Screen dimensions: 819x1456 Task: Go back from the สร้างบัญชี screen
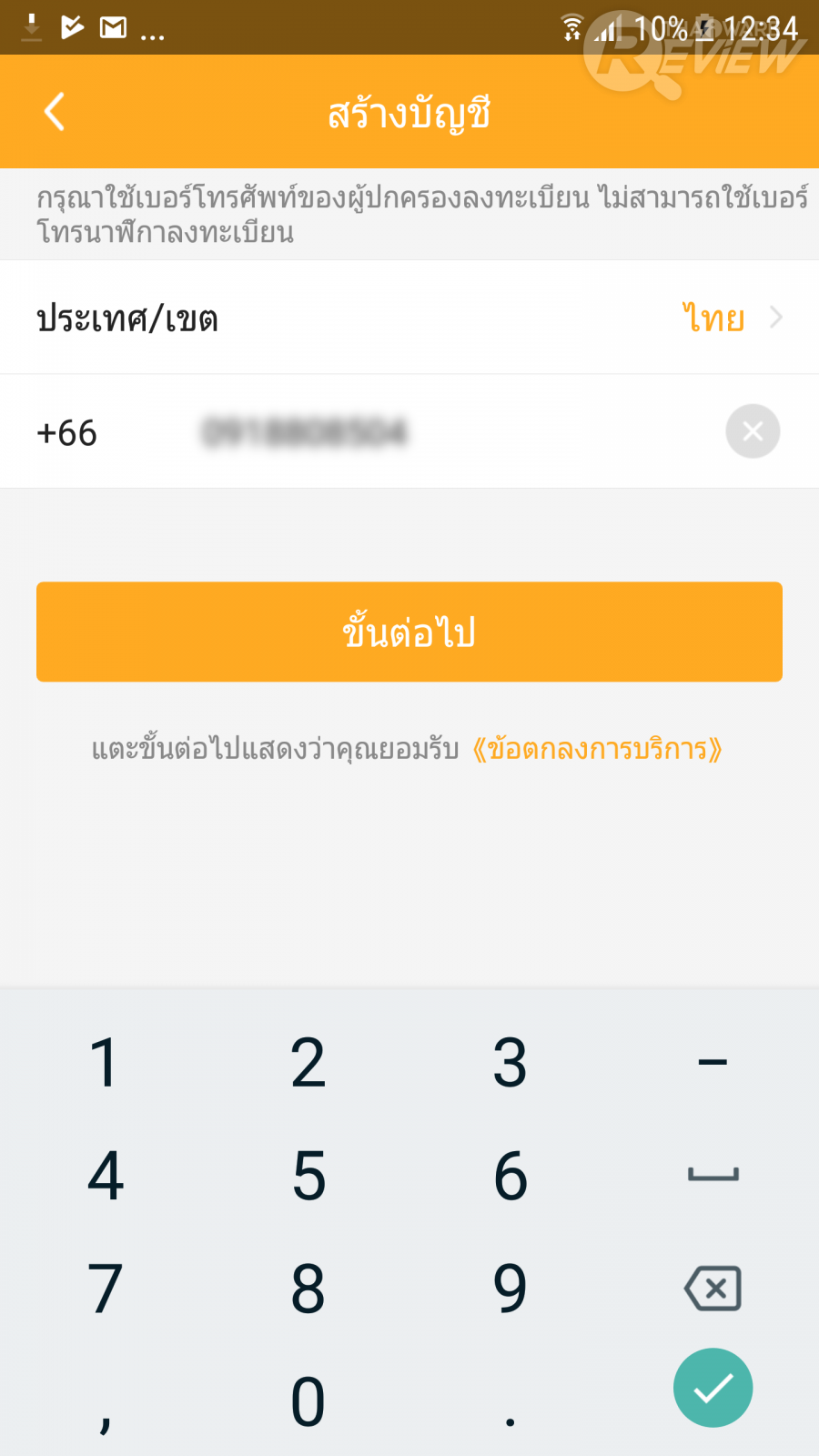pyautogui.click(x=55, y=112)
